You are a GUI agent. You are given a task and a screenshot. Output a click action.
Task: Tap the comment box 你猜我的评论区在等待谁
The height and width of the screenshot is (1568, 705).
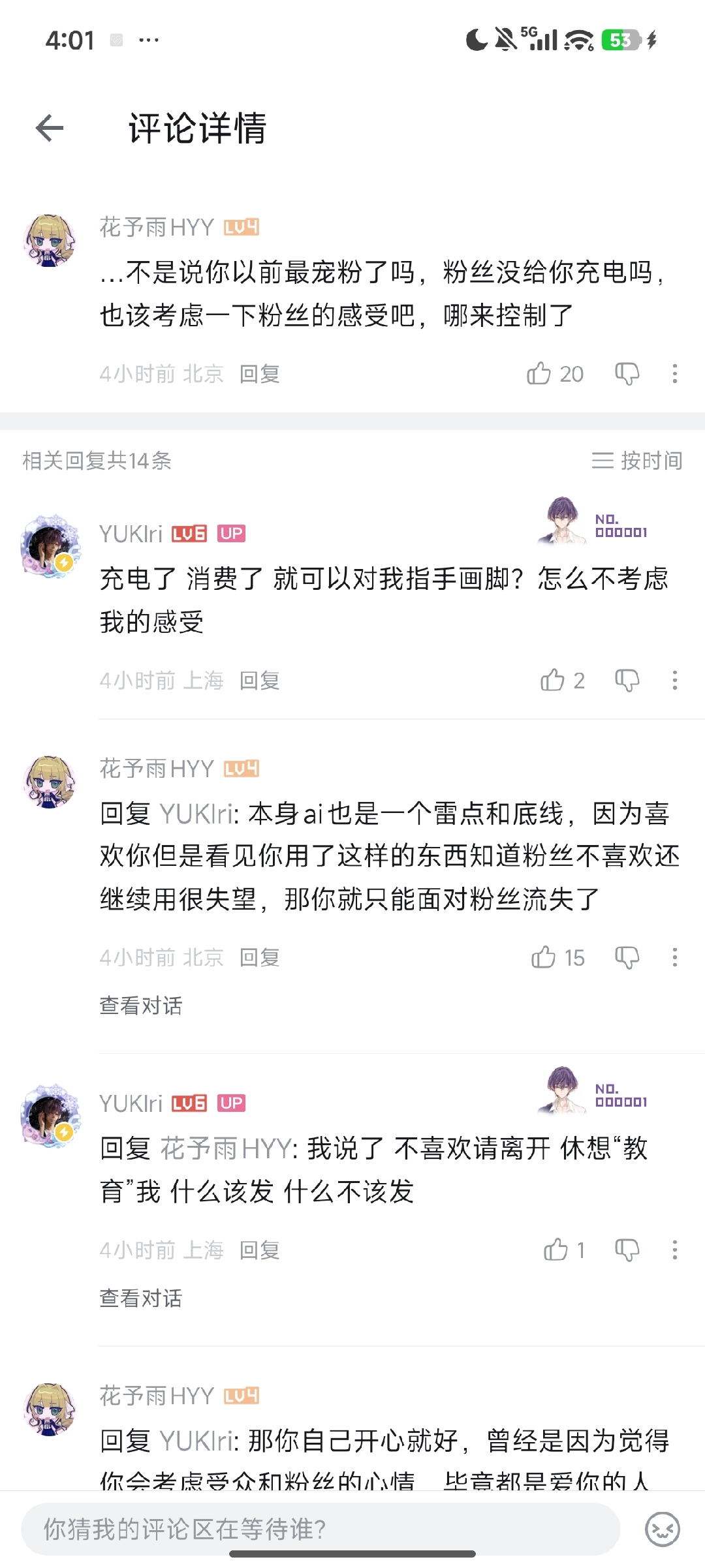[320, 1529]
